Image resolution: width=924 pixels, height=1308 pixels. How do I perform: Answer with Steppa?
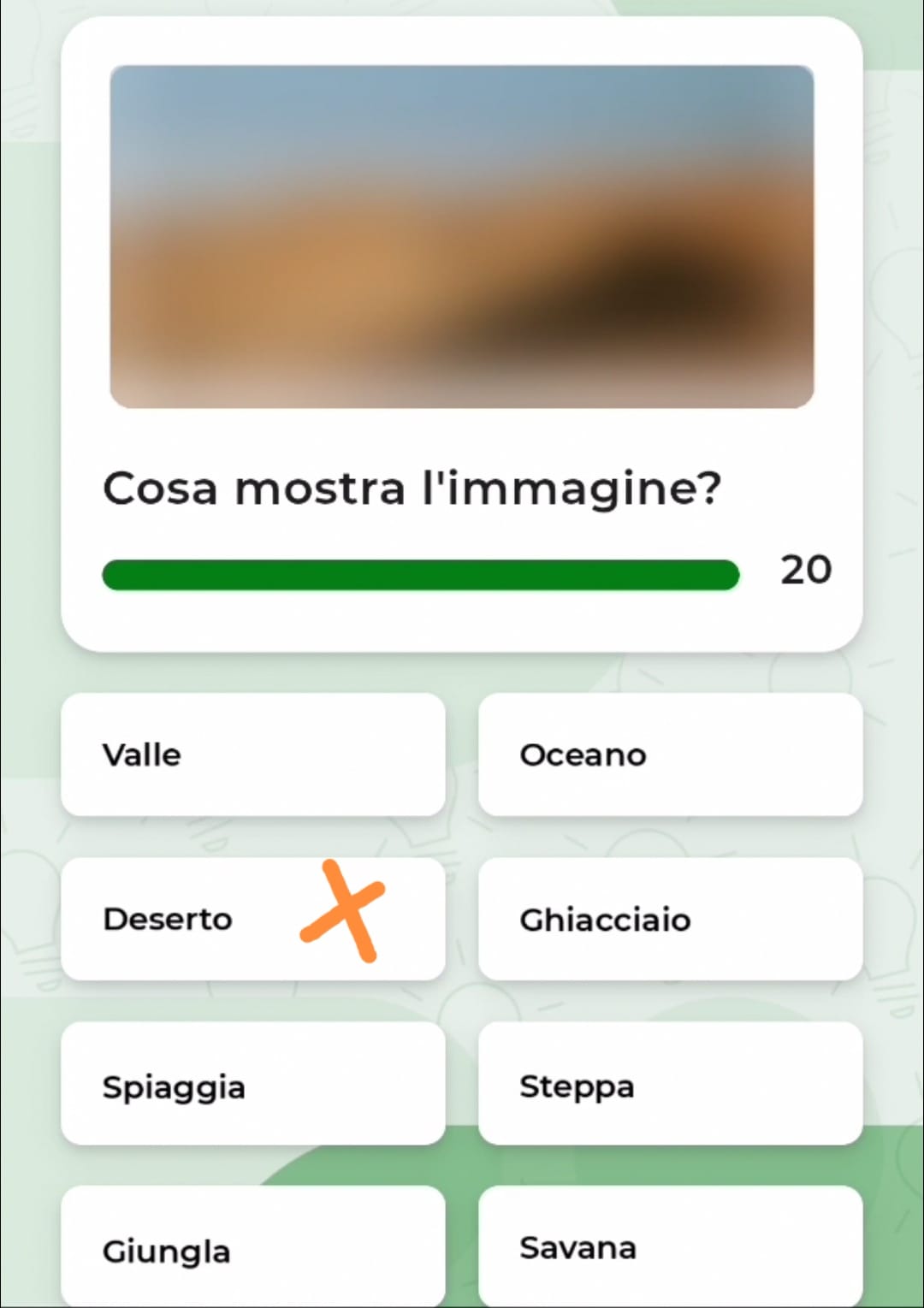[x=670, y=1084]
